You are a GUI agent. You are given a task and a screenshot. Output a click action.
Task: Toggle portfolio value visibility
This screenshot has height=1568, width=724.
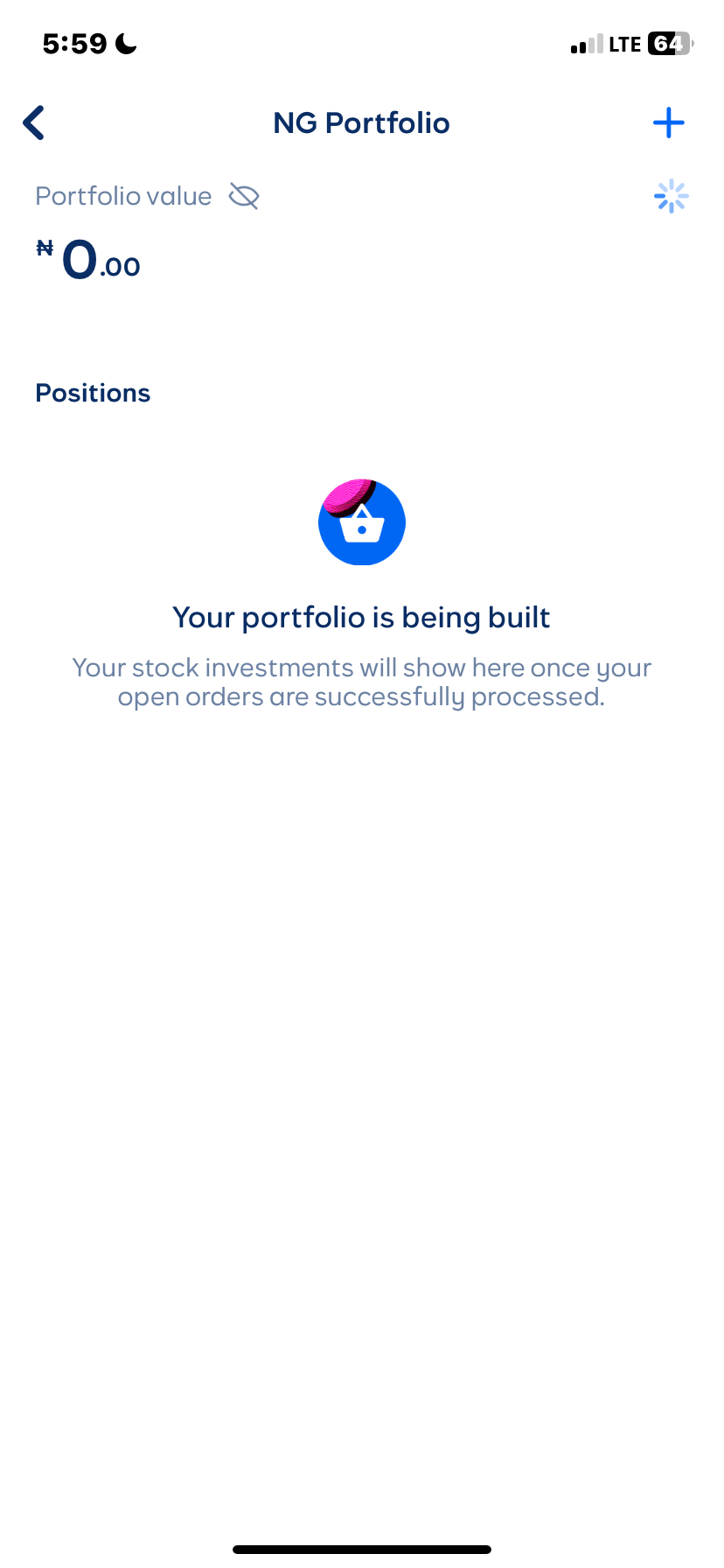coord(244,197)
